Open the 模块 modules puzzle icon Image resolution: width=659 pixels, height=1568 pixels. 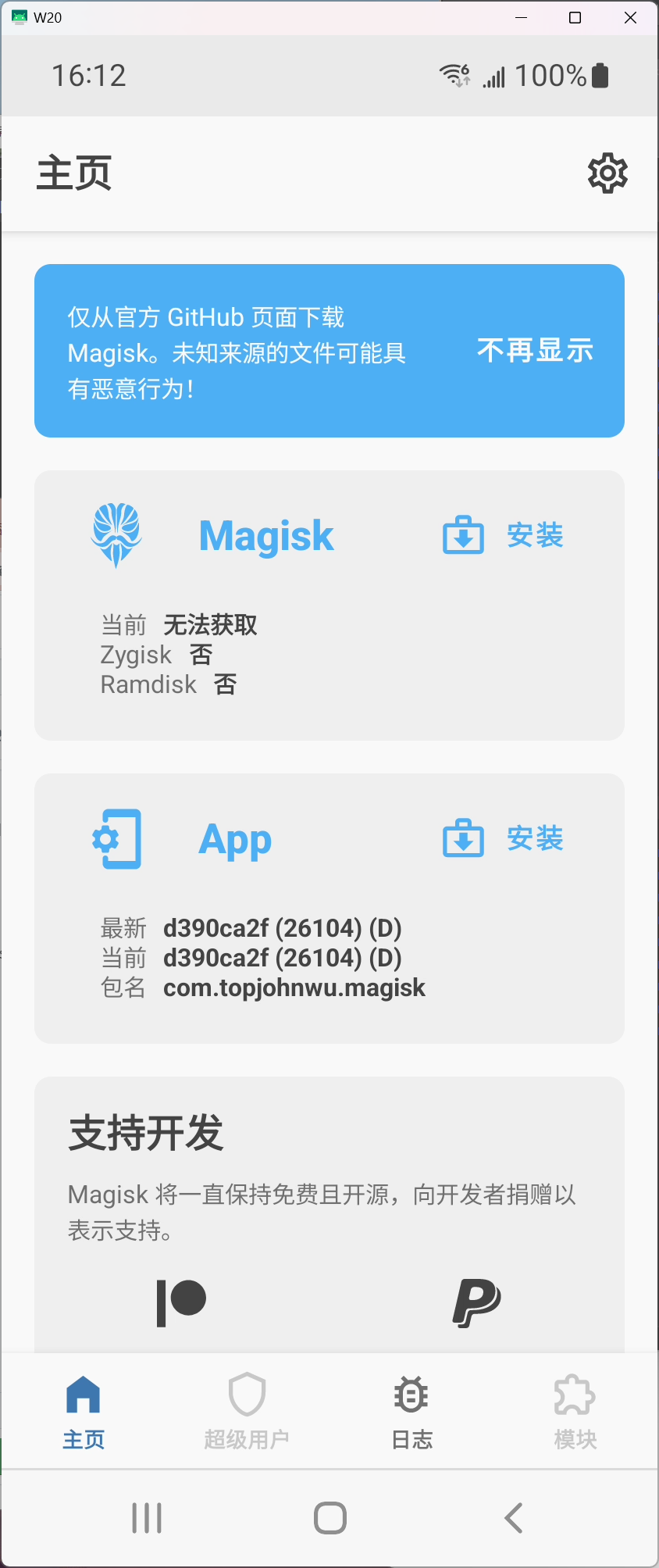point(575,1395)
